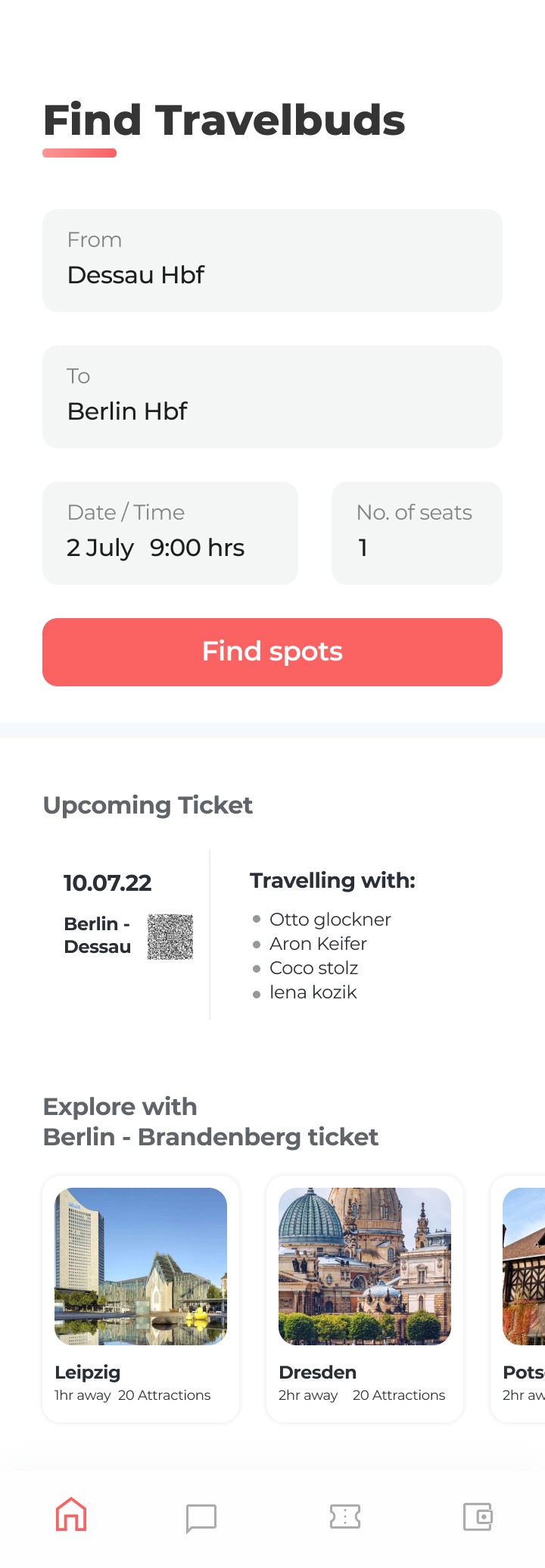Image resolution: width=545 pixels, height=1568 pixels.
Task: Open the tickets tab
Action: coord(345,1516)
